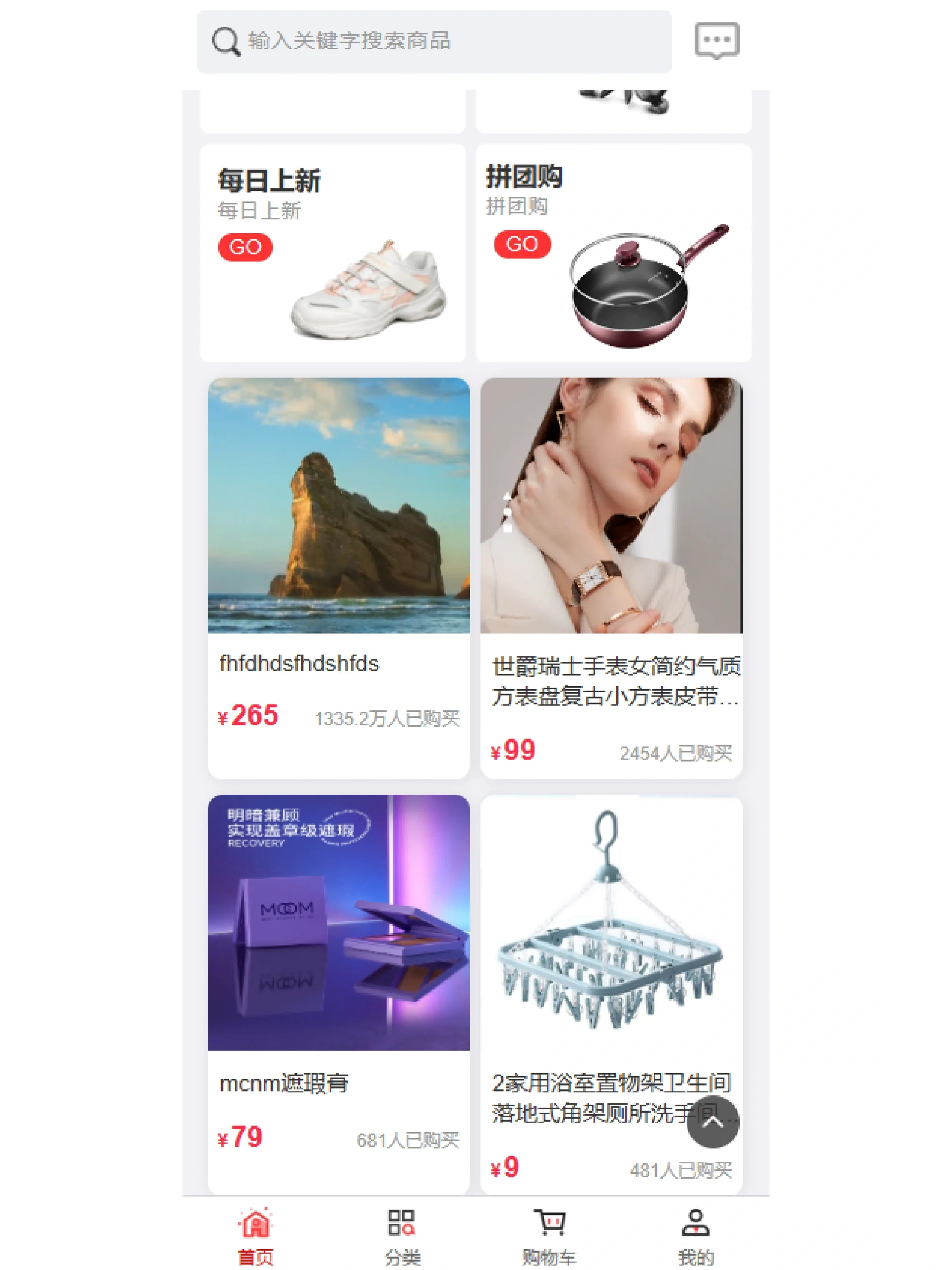Open the messages chat icon
Image resolution: width=952 pixels, height=1270 pixels.
[716, 41]
